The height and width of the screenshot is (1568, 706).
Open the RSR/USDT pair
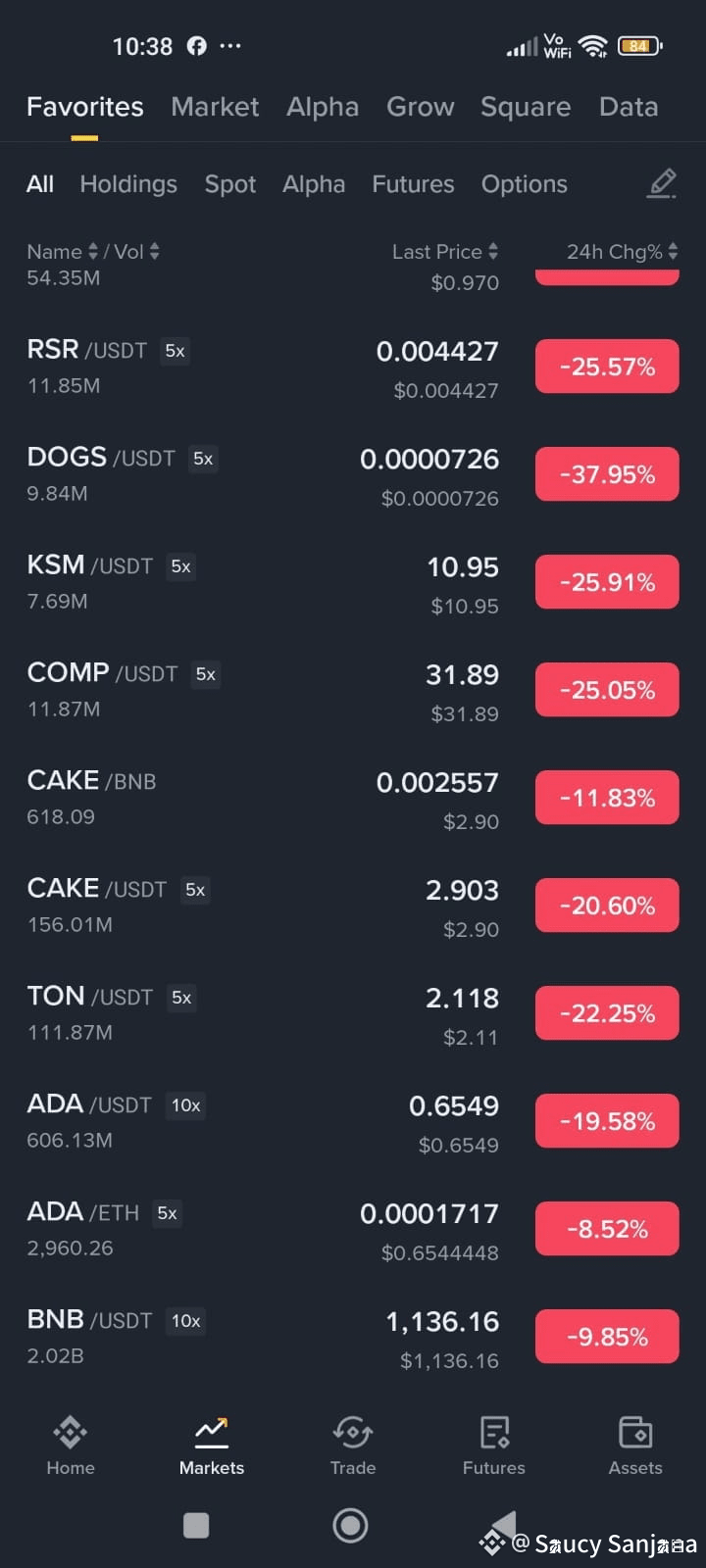click(353, 367)
